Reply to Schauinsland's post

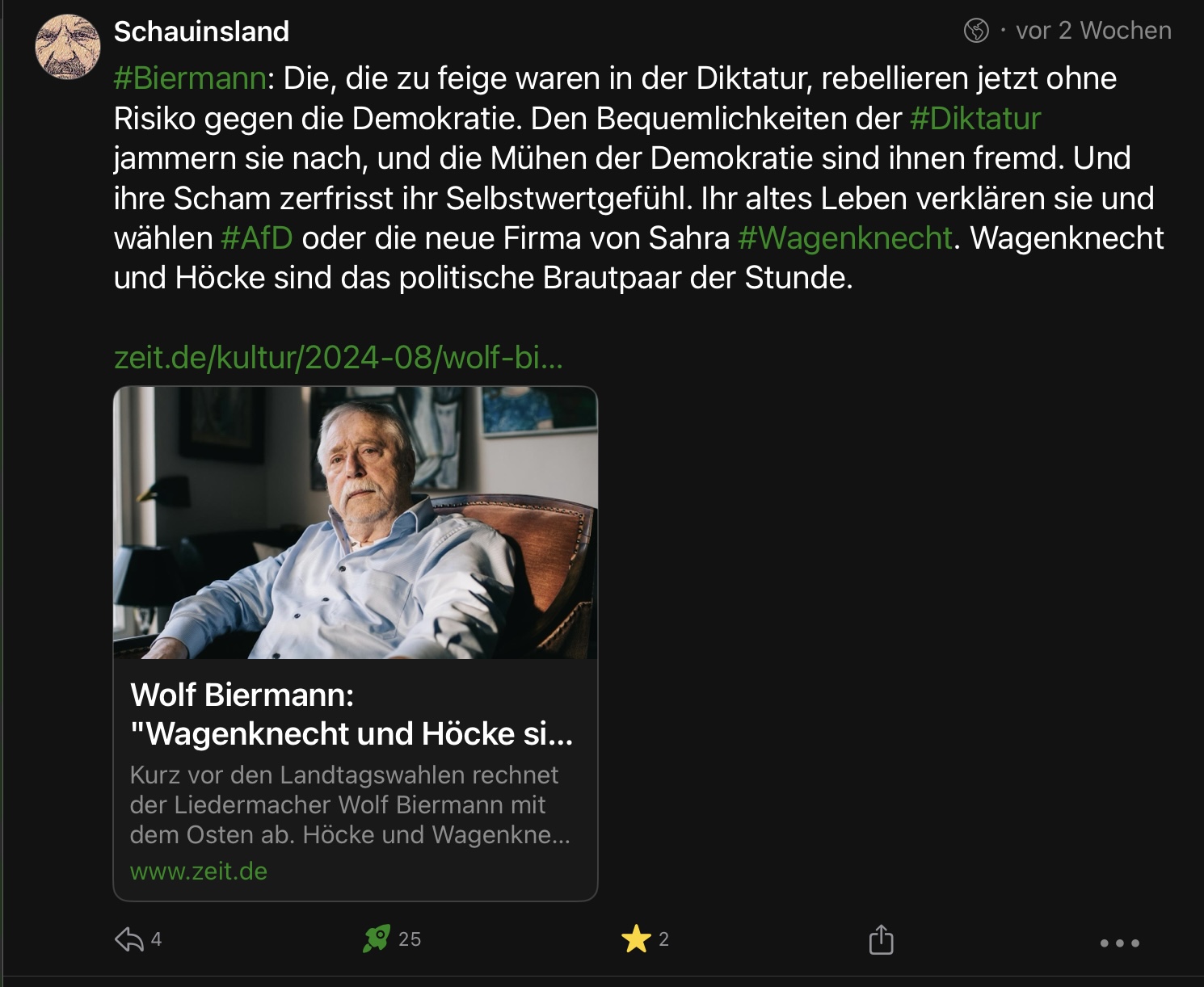129,939
